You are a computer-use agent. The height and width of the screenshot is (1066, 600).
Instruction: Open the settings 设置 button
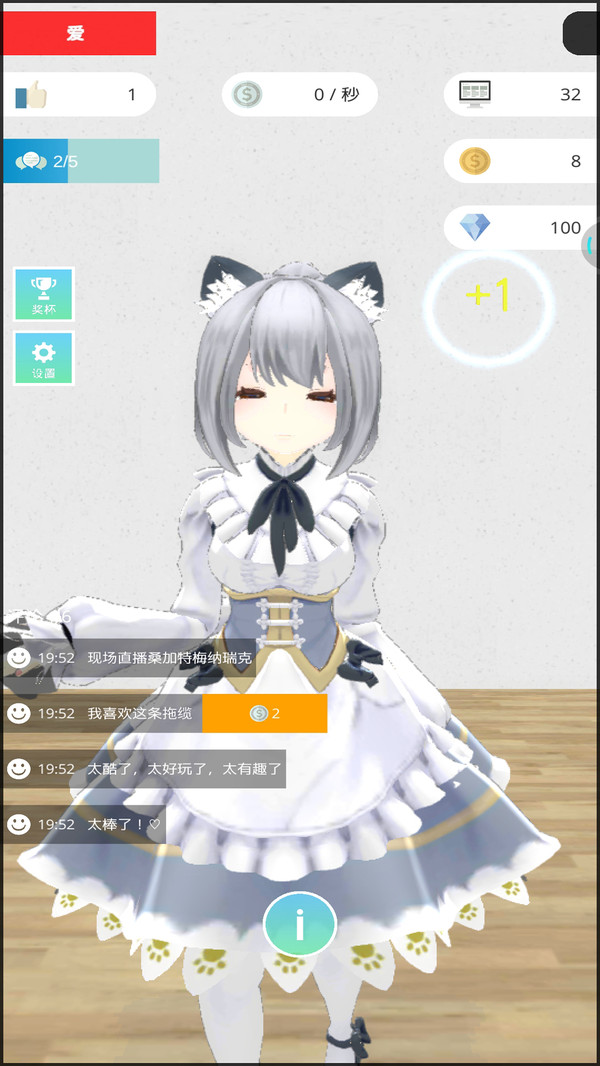(x=43, y=358)
